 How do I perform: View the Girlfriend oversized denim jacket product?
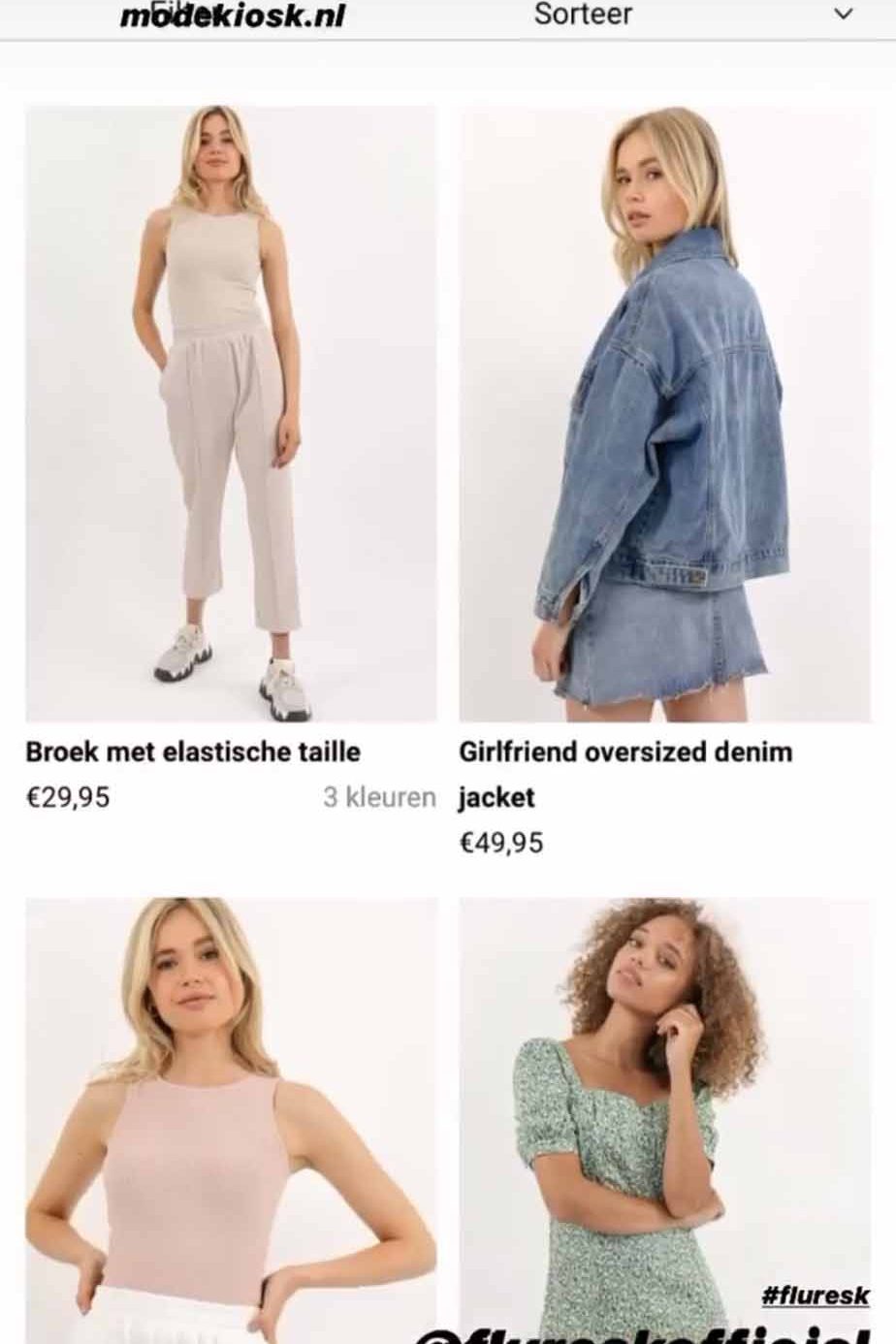tap(664, 414)
